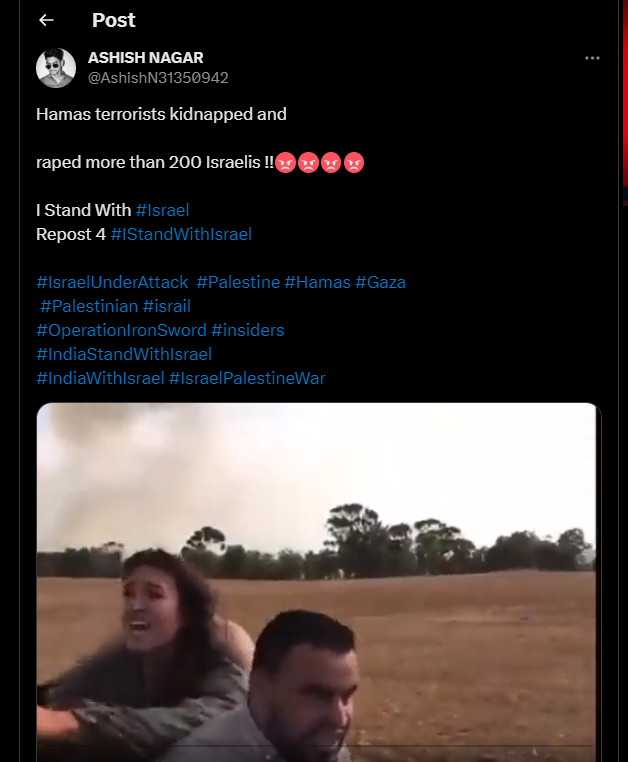Open ASHISH NAGAR's profile picture
The height and width of the screenshot is (762, 628).
coord(56,68)
